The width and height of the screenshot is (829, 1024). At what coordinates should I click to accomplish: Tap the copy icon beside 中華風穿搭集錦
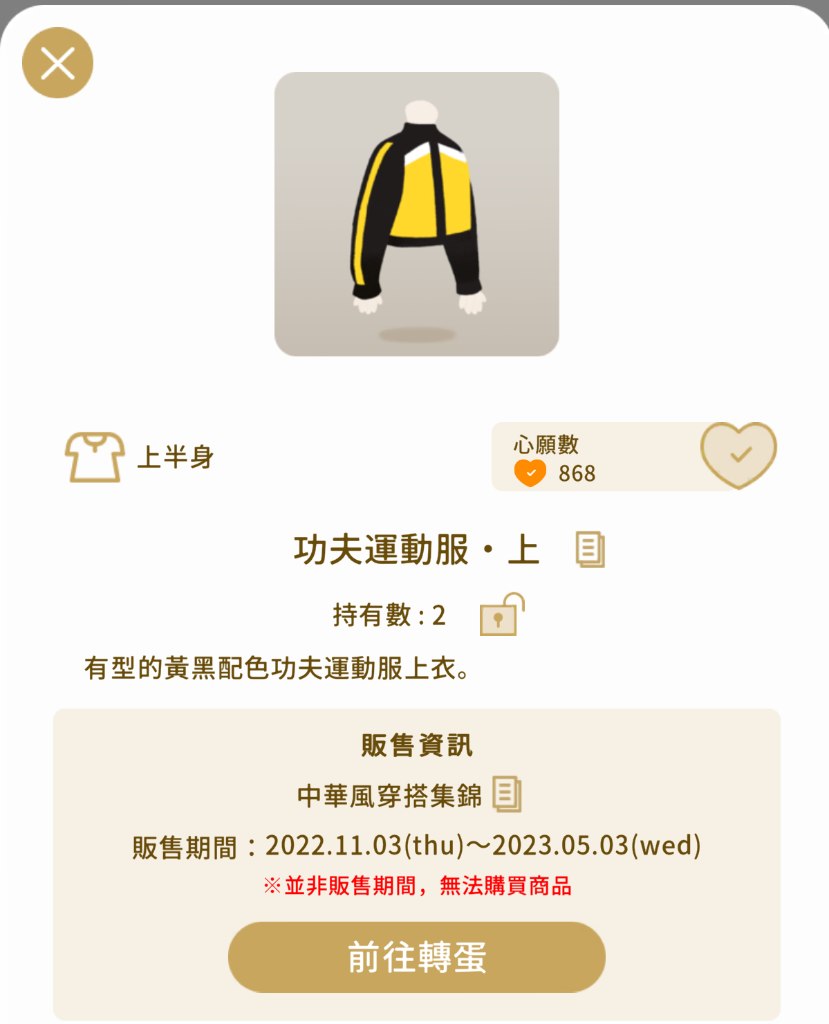click(508, 795)
